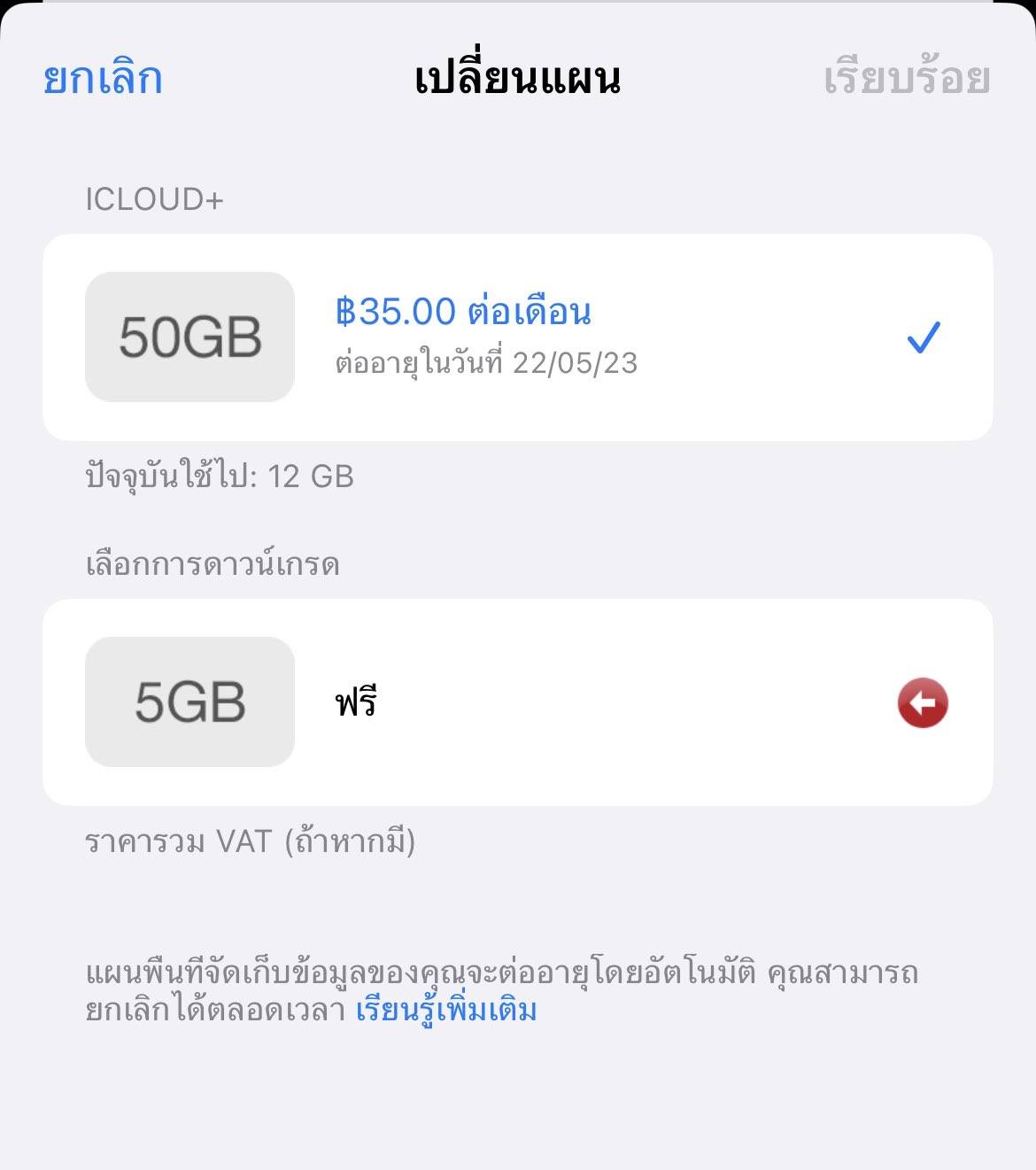
Task: Open the เรียนรู้เพิ่มเติม link
Action: point(446,1010)
